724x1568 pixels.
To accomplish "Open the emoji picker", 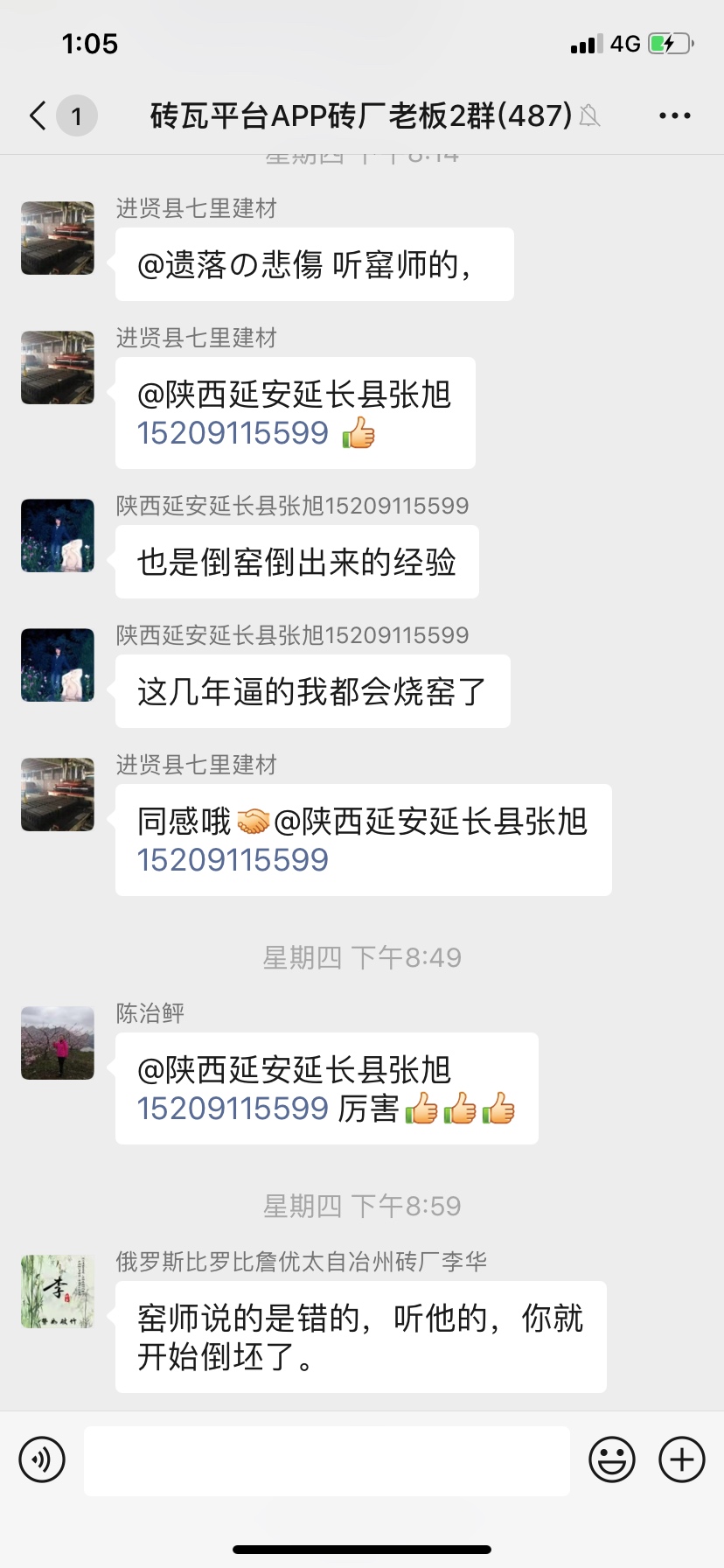I will point(612,1459).
